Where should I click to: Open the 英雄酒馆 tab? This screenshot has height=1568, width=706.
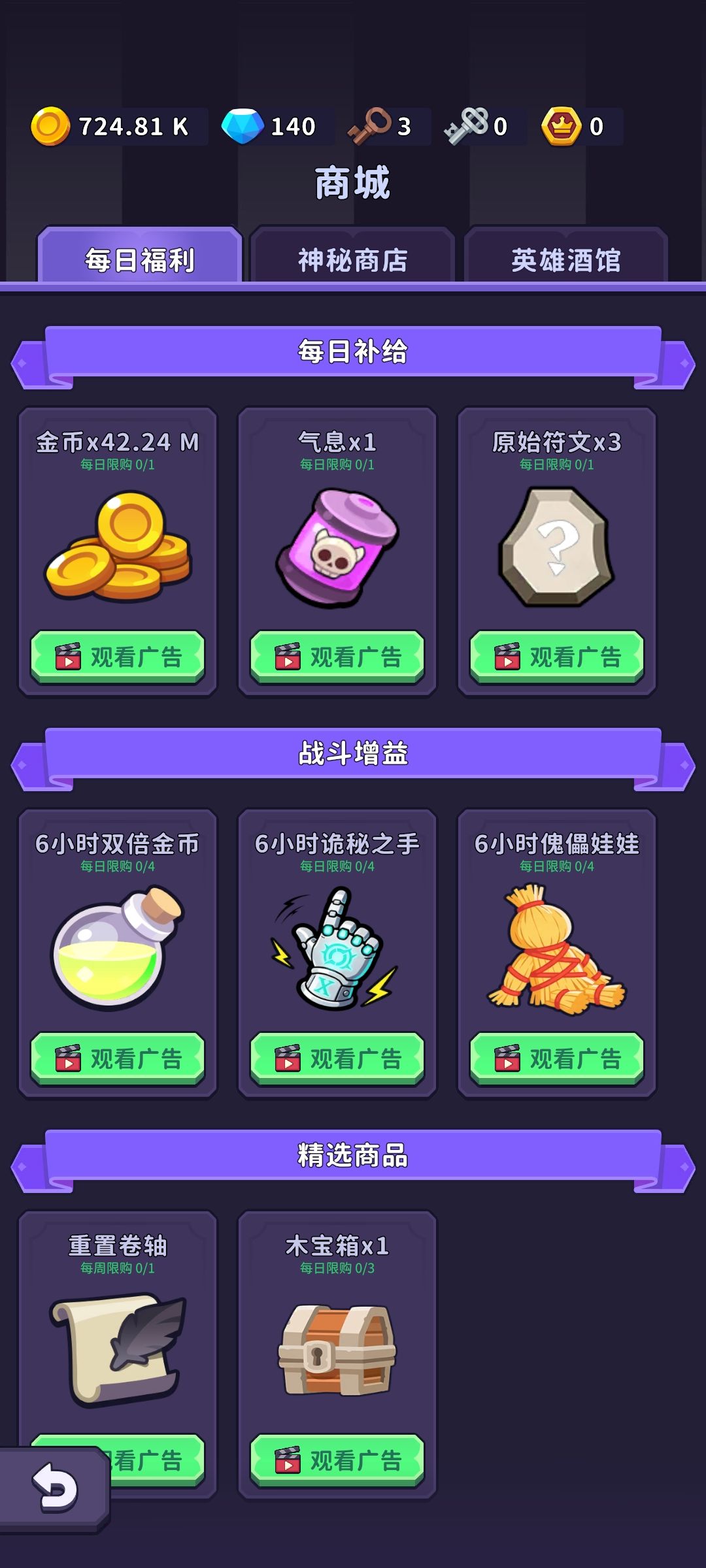click(566, 257)
